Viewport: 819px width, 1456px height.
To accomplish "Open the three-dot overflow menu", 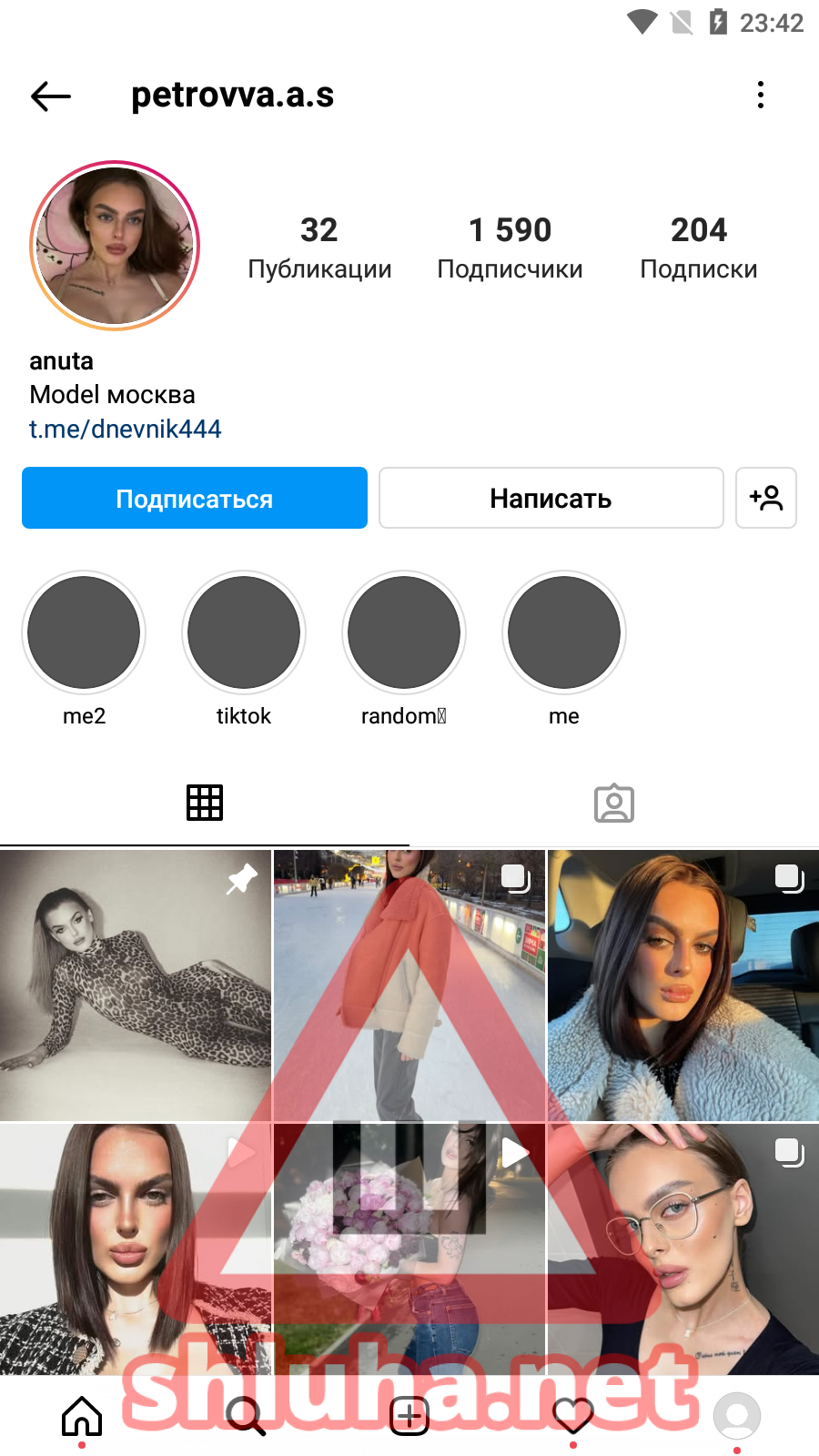I will click(761, 95).
